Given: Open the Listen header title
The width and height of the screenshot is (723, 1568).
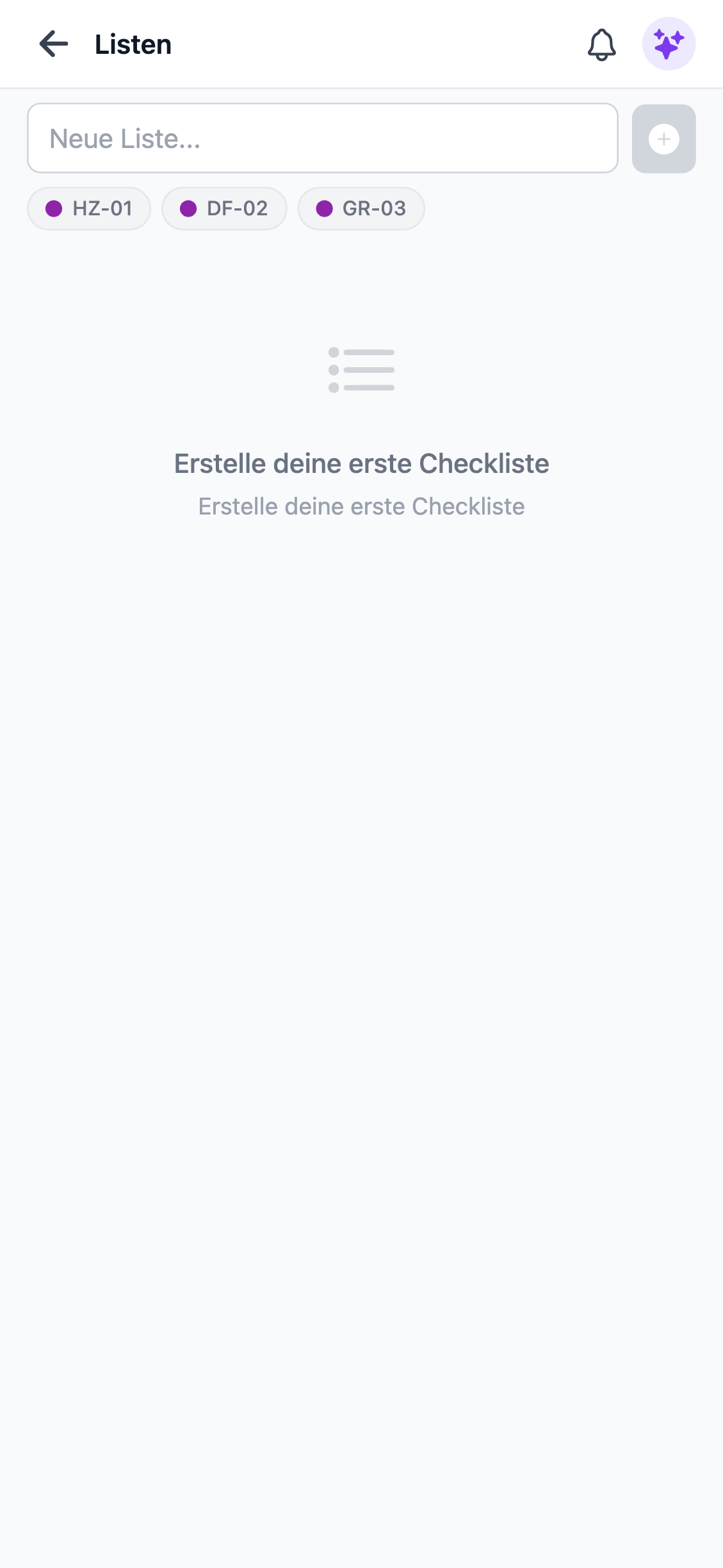Looking at the screenshot, I should click(x=132, y=44).
